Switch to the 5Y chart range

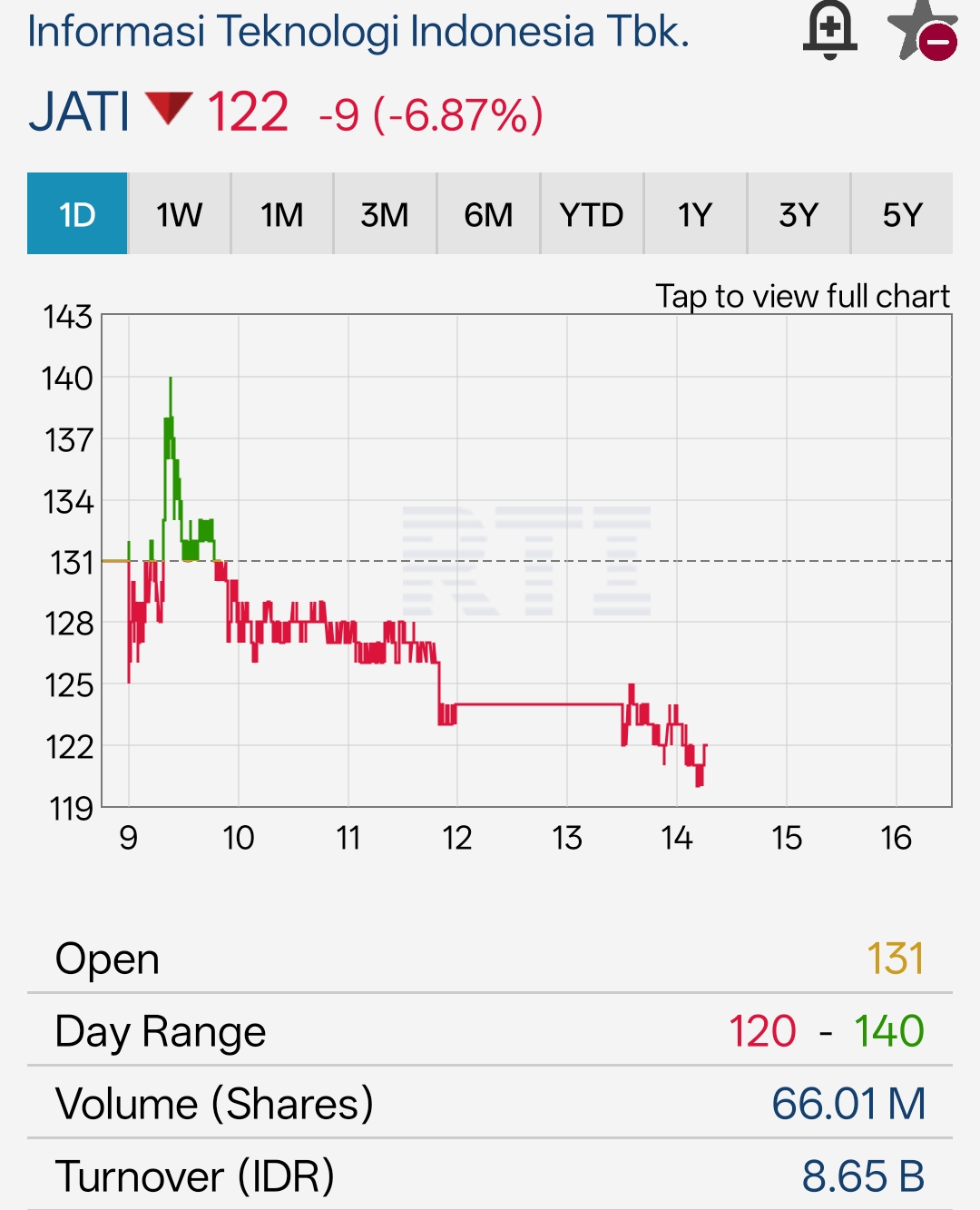click(902, 214)
